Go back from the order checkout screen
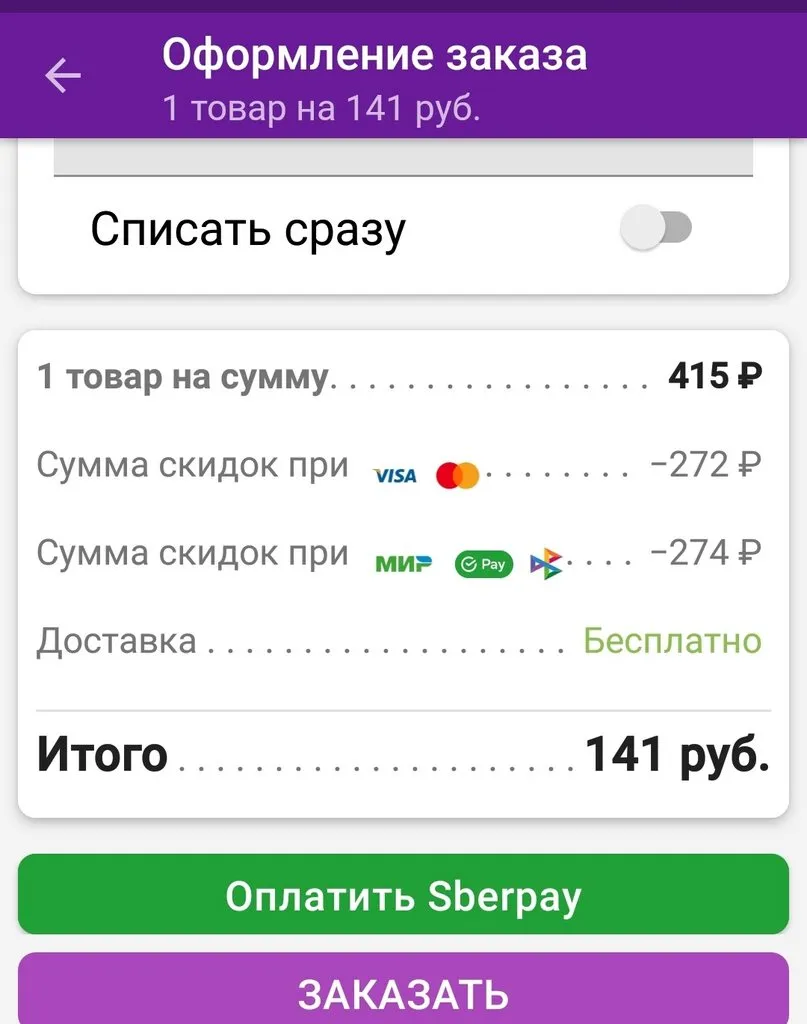 [x=63, y=76]
